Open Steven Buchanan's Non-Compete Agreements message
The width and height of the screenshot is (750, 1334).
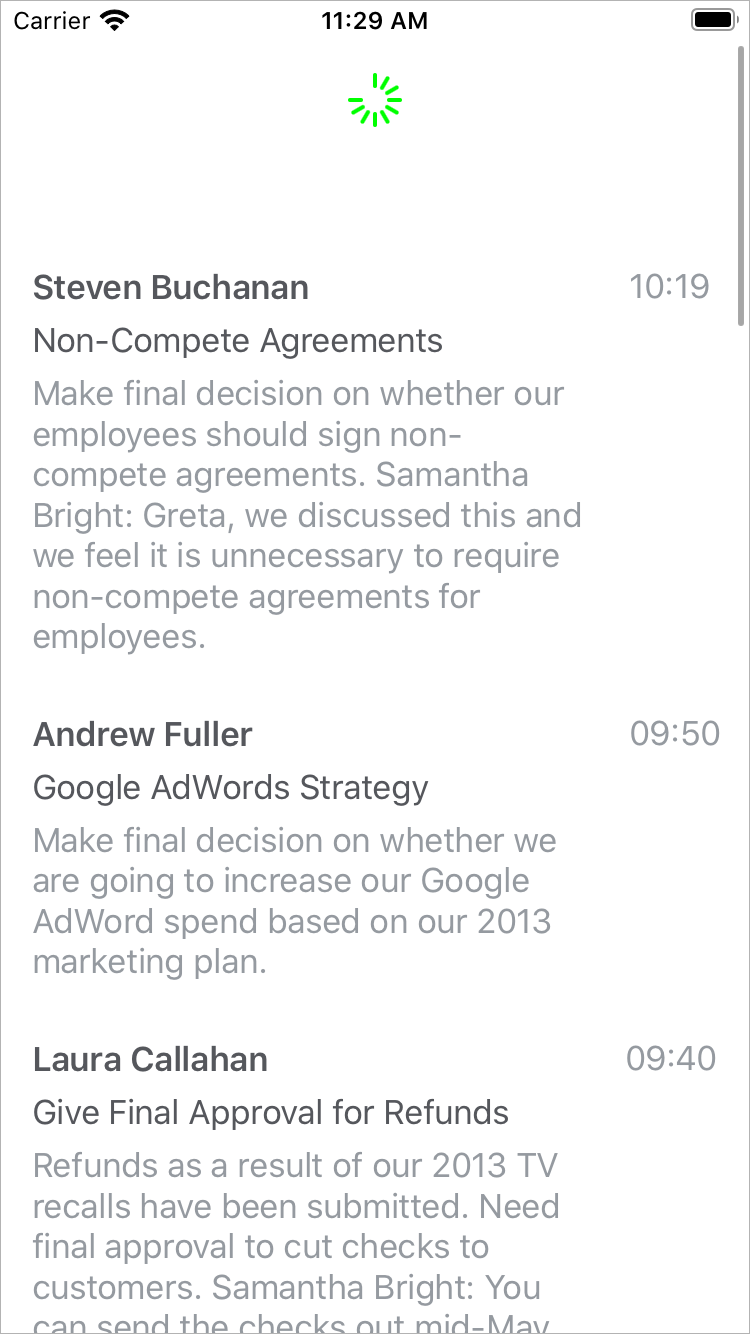point(300,460)
